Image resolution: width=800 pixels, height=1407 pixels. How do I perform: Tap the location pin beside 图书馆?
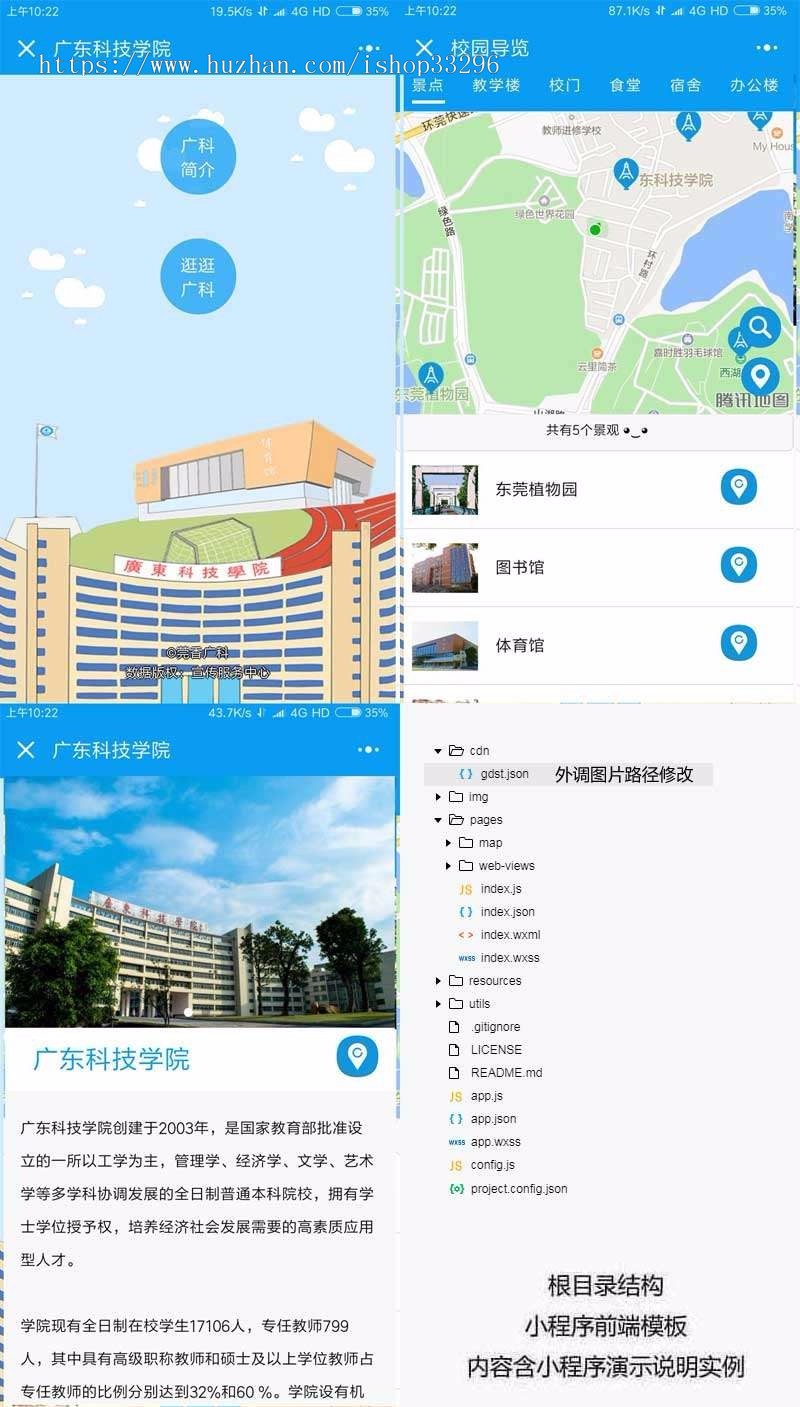click(738, 565)
